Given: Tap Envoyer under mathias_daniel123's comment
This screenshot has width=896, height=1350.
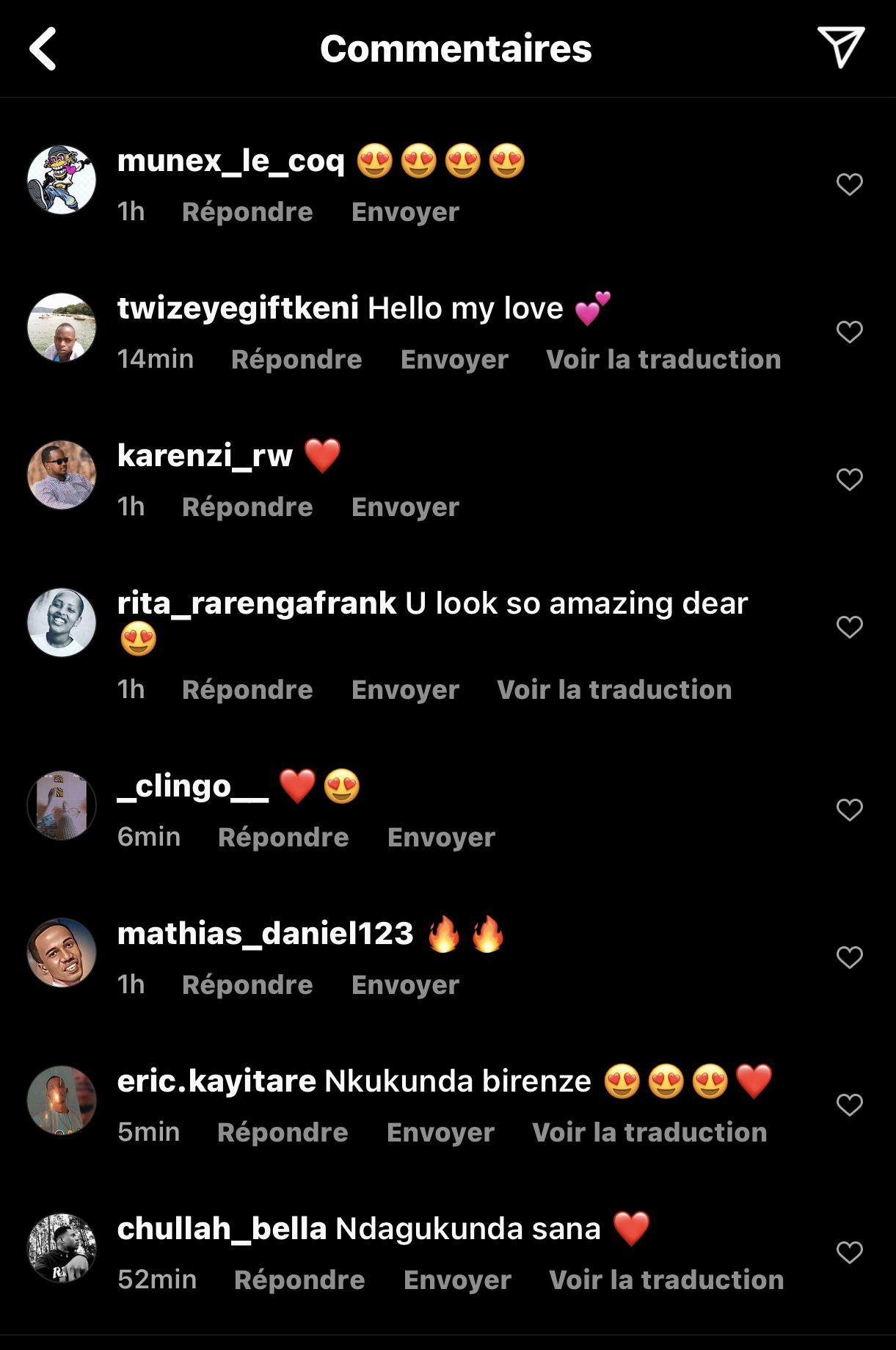Looking at the screenshot, I should pos(405,985).
